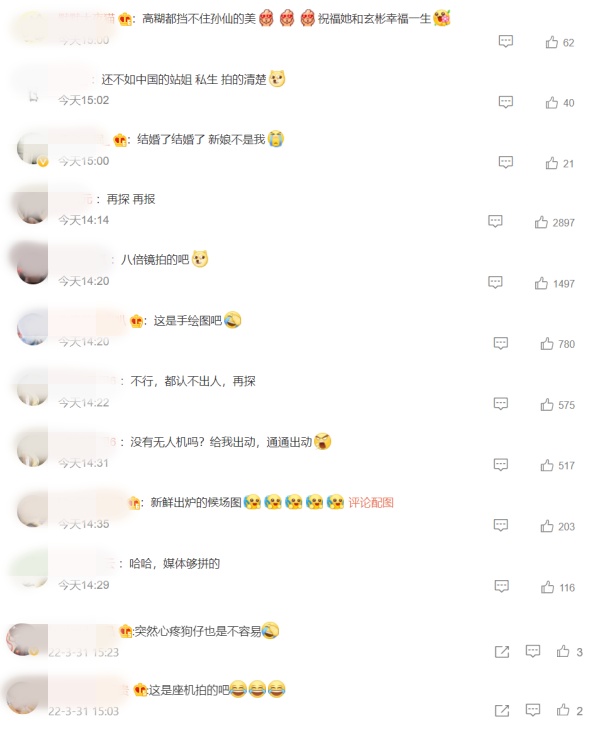600x737 pixels.
Task: Like the comment "八倍镜拍的吧"
Action: tap(541, 283)
